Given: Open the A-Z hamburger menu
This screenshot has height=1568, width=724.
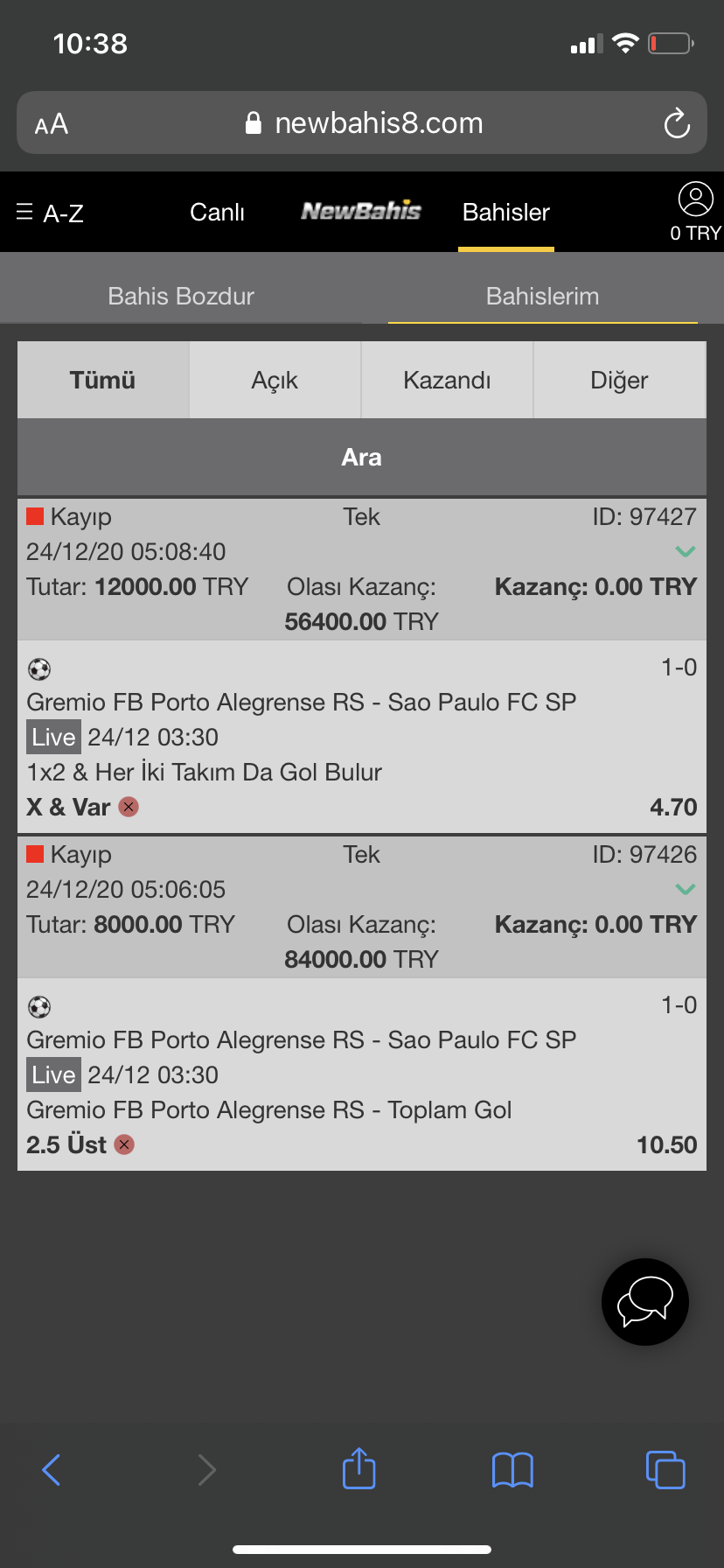Looking at the screenshot, I should point(50,213).
